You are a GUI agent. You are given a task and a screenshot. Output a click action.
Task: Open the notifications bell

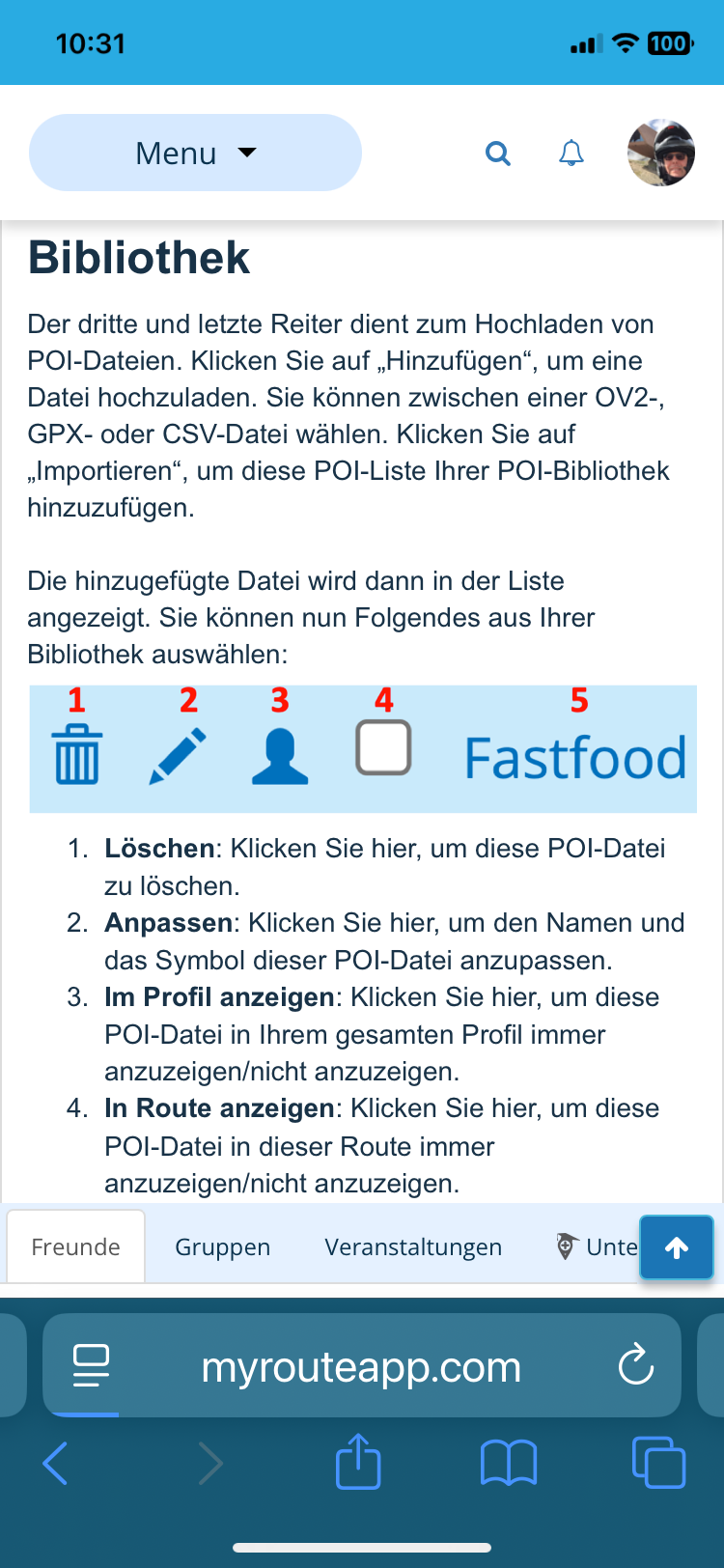point(571,153)
